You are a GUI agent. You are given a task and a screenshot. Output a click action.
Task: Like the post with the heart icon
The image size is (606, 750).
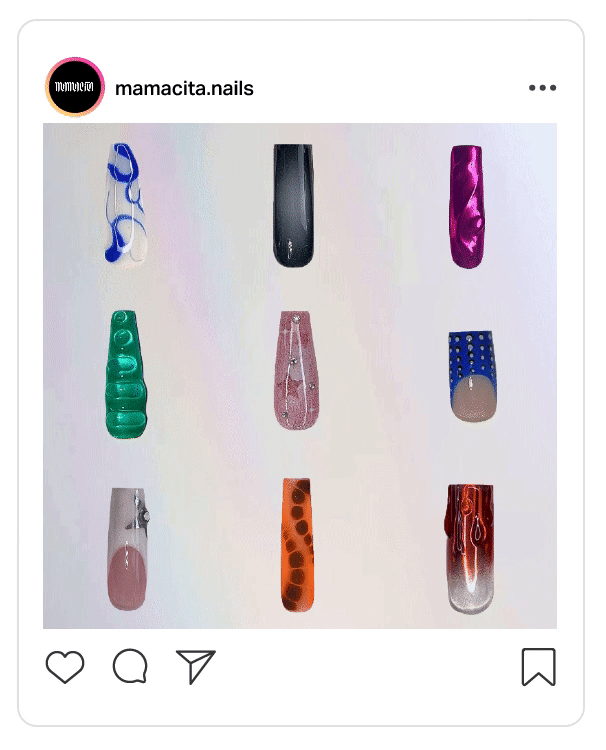coord(65,667)
